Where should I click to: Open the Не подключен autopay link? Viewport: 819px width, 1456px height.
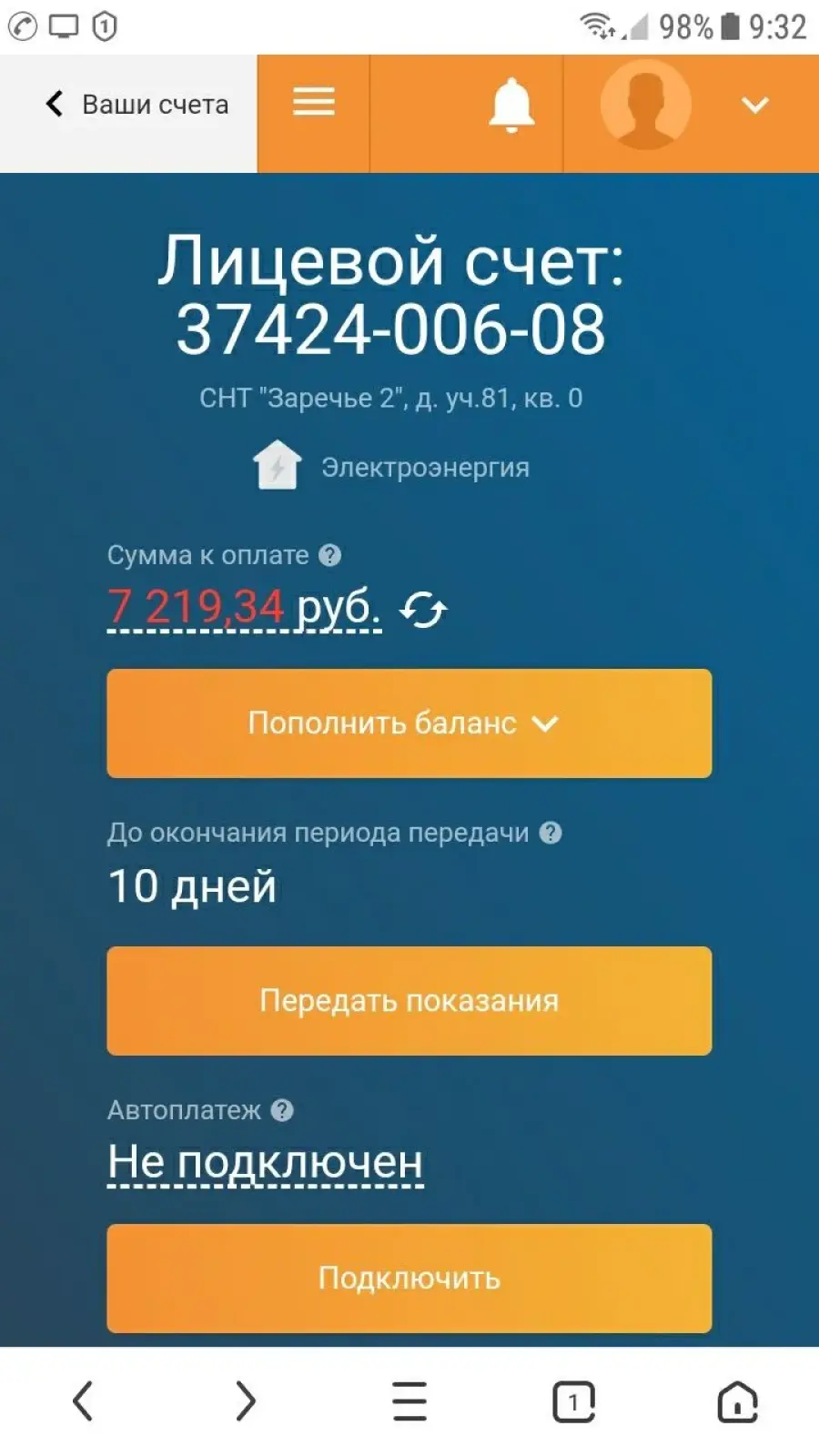(266, 1163)
